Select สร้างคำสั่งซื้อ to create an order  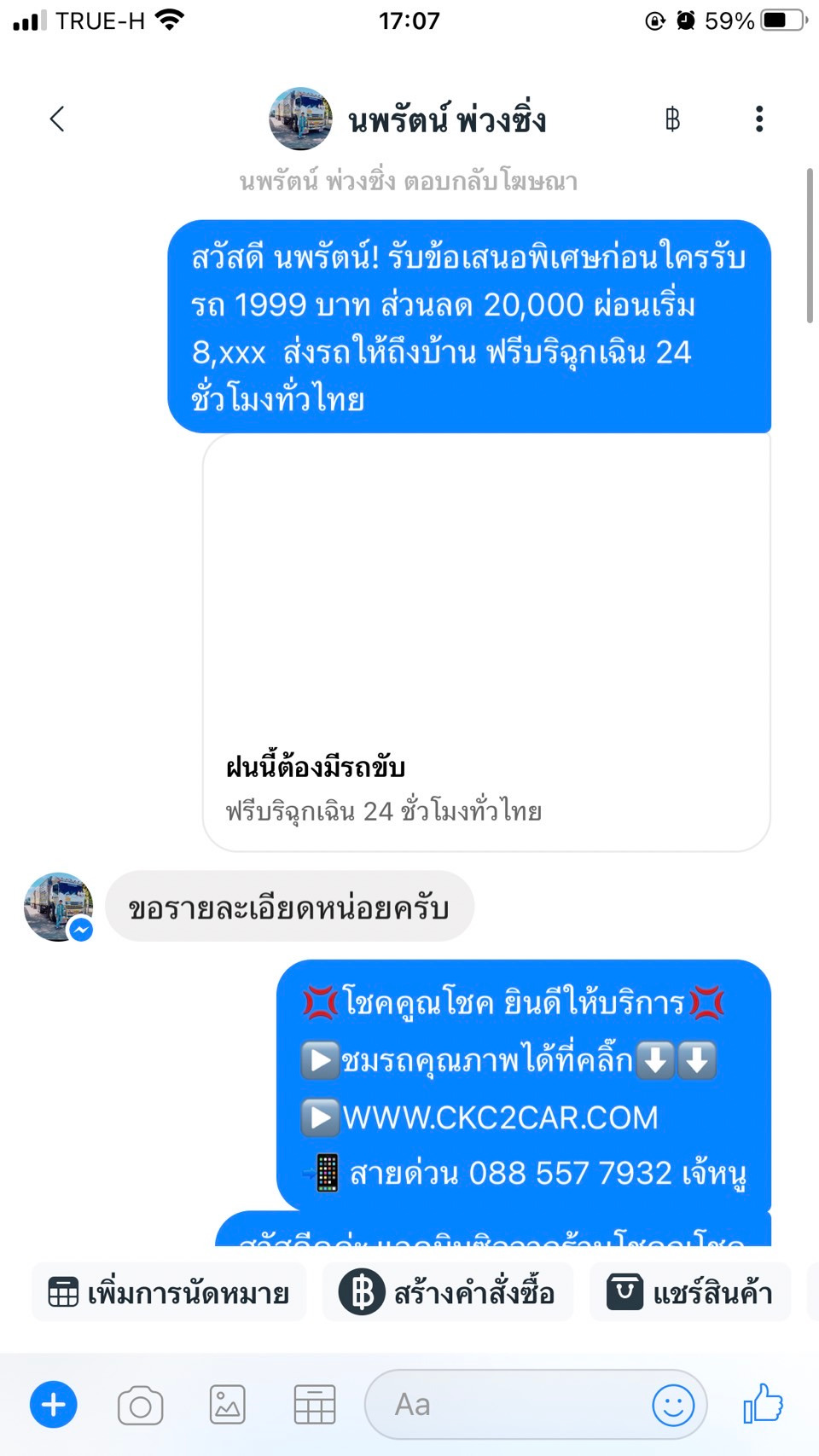(448, 1293)
